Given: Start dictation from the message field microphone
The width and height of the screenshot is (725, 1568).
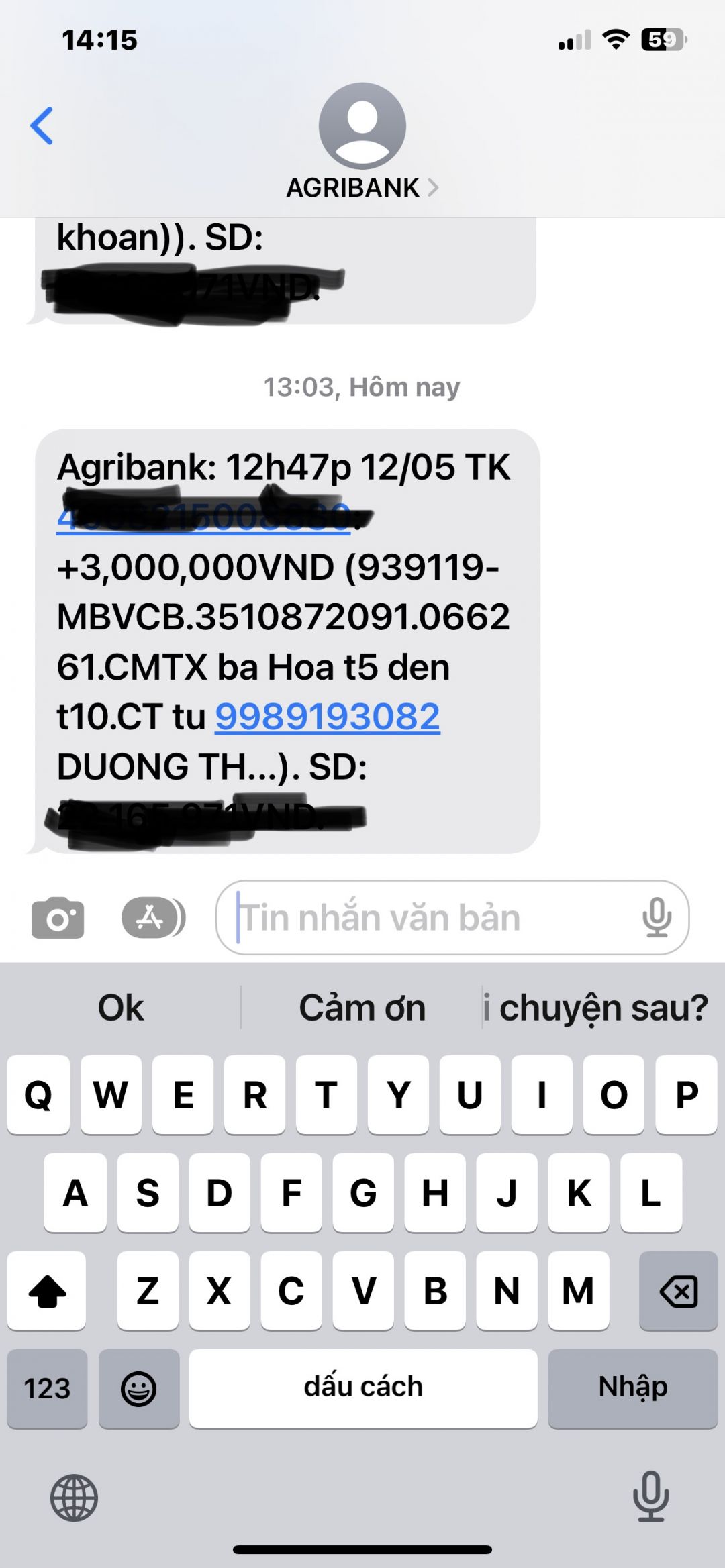Looking at the screenshot, I should 657,917.
